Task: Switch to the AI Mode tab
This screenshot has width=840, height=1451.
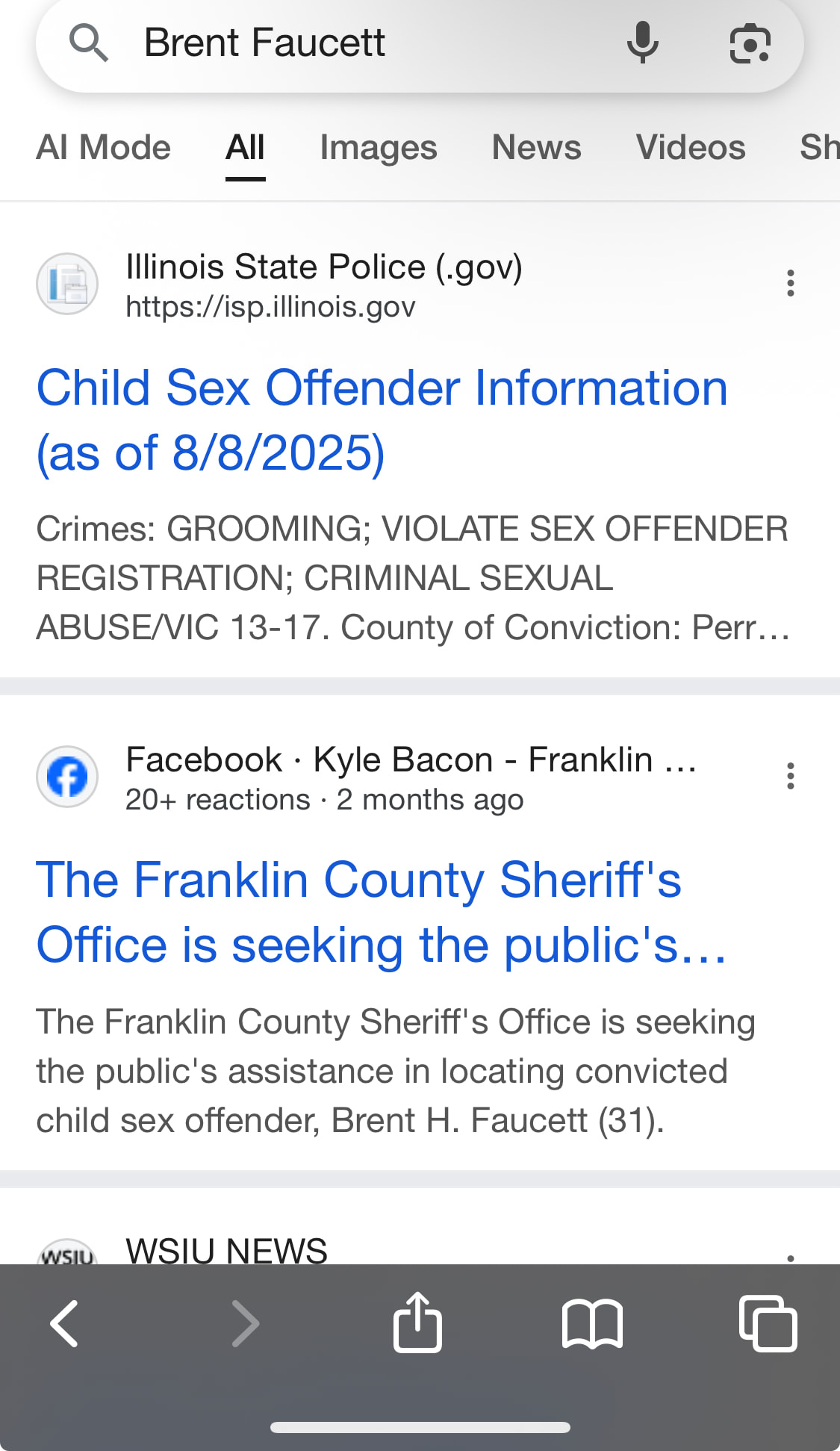Action: click(104, 147)
